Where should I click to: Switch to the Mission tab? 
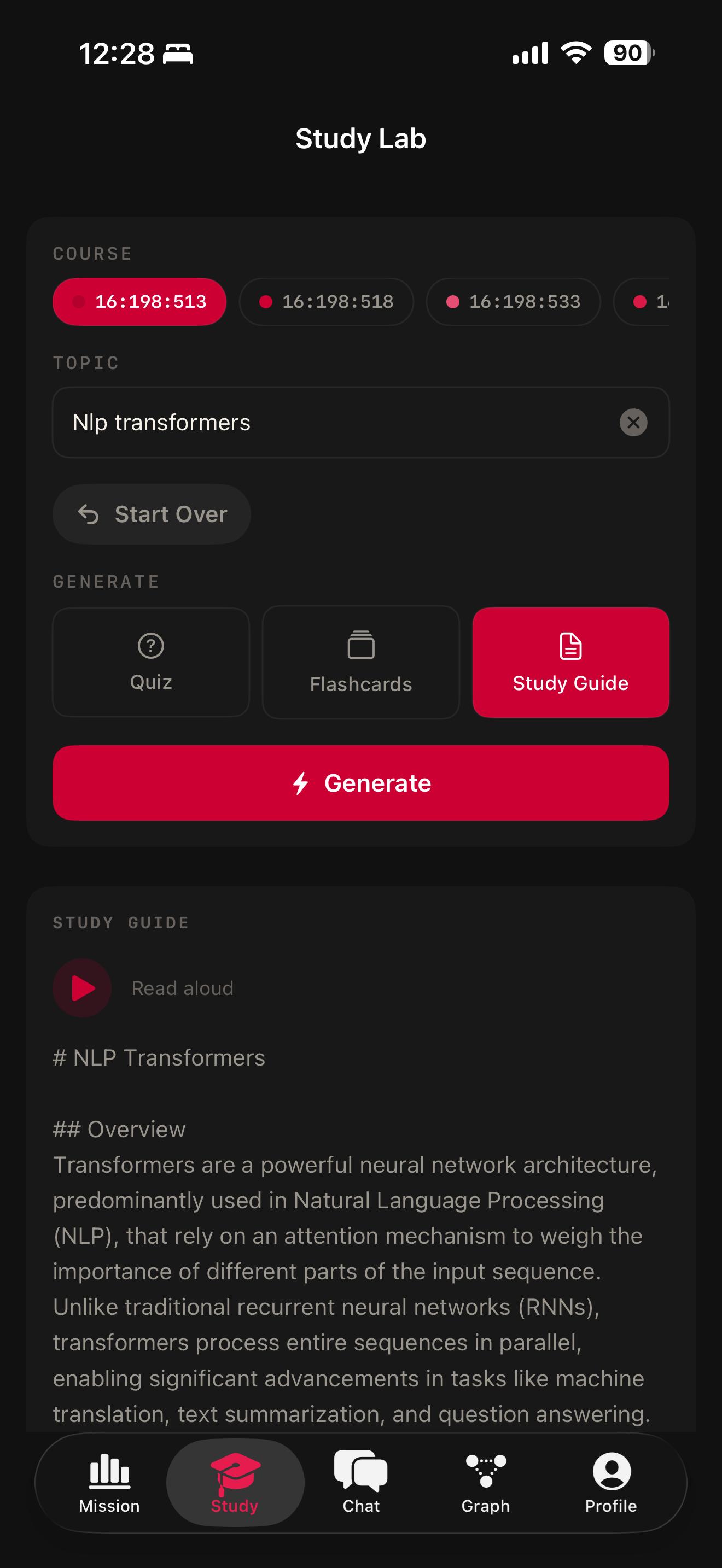pyautogui.click(x=109, y=1483)
